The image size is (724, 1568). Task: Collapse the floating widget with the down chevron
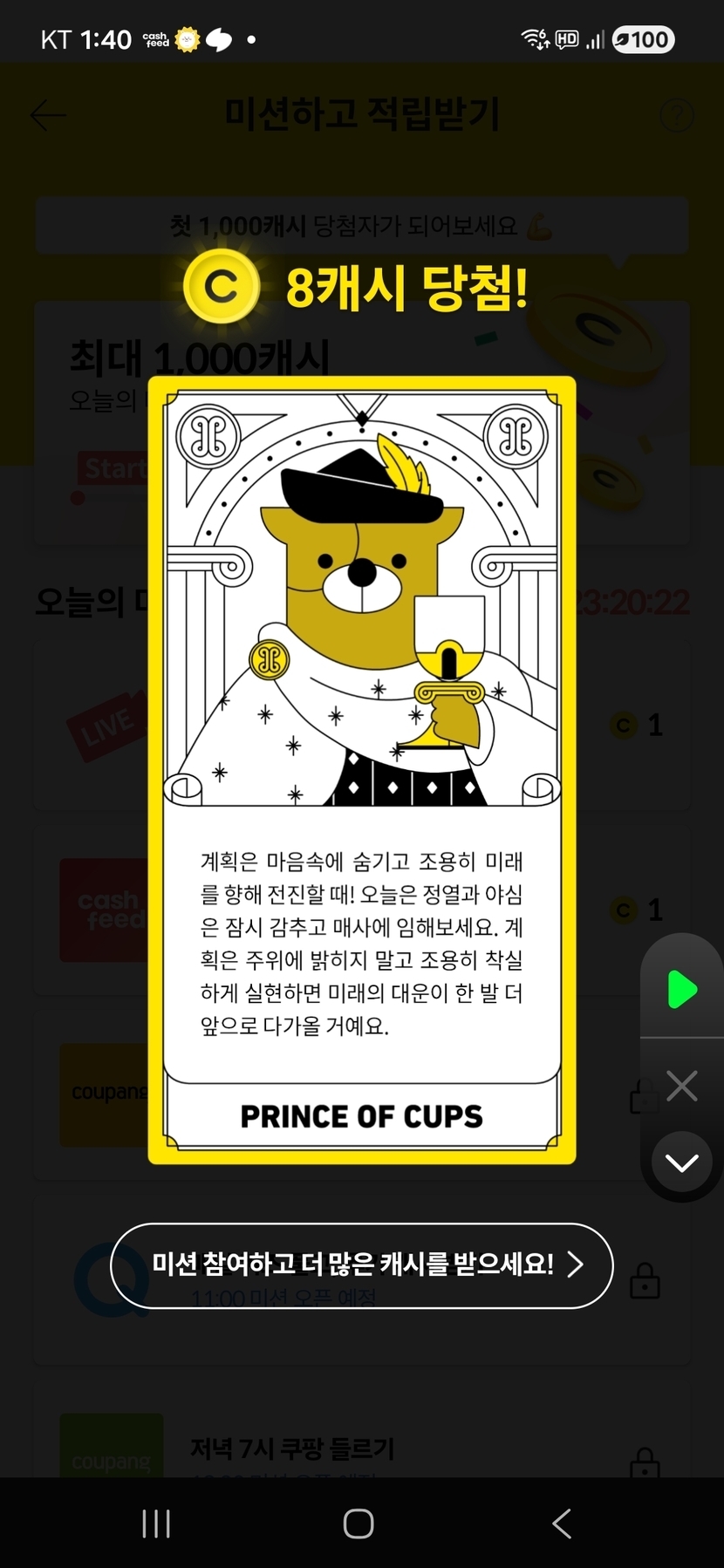(x=682, y=1162)
